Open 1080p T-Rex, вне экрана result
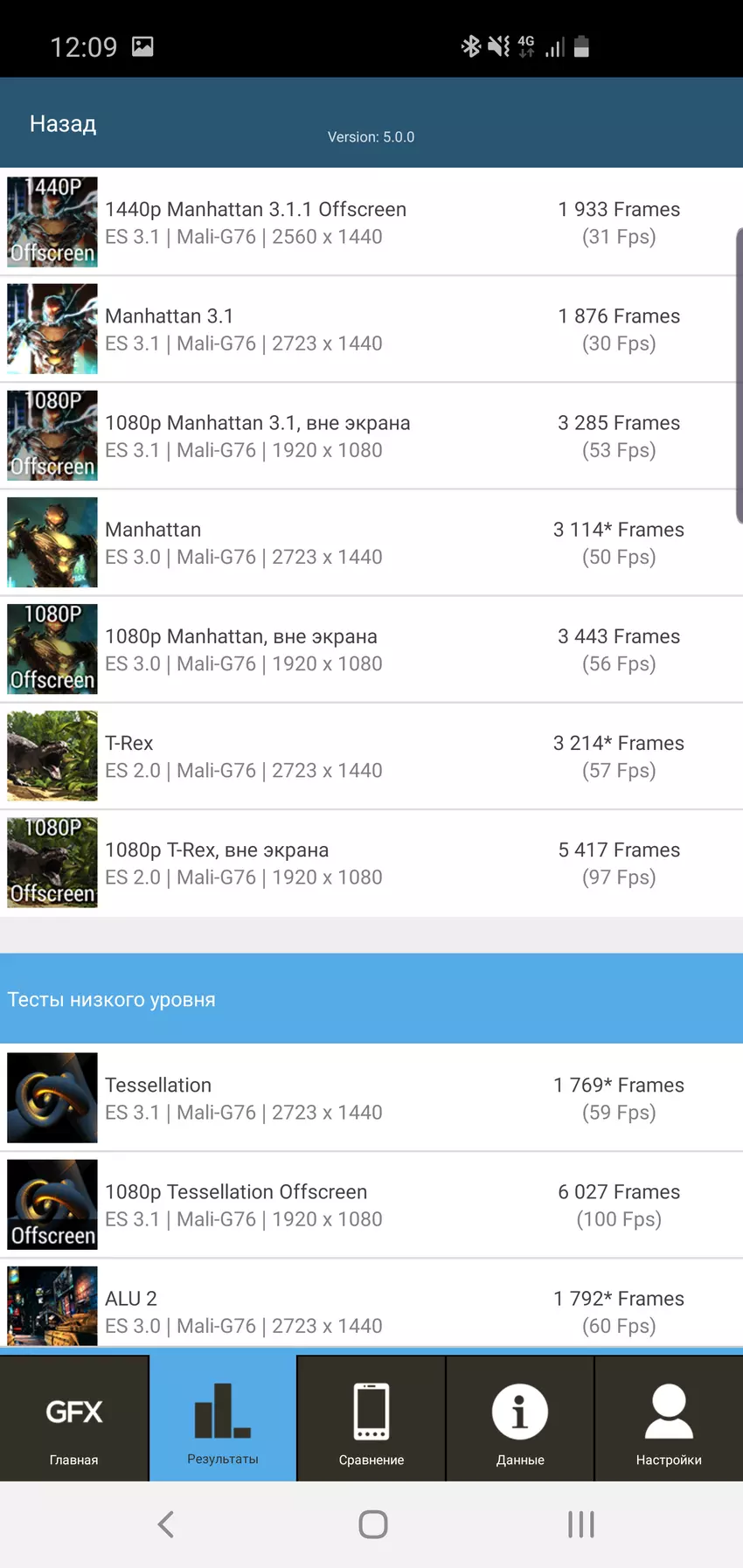 371,862
